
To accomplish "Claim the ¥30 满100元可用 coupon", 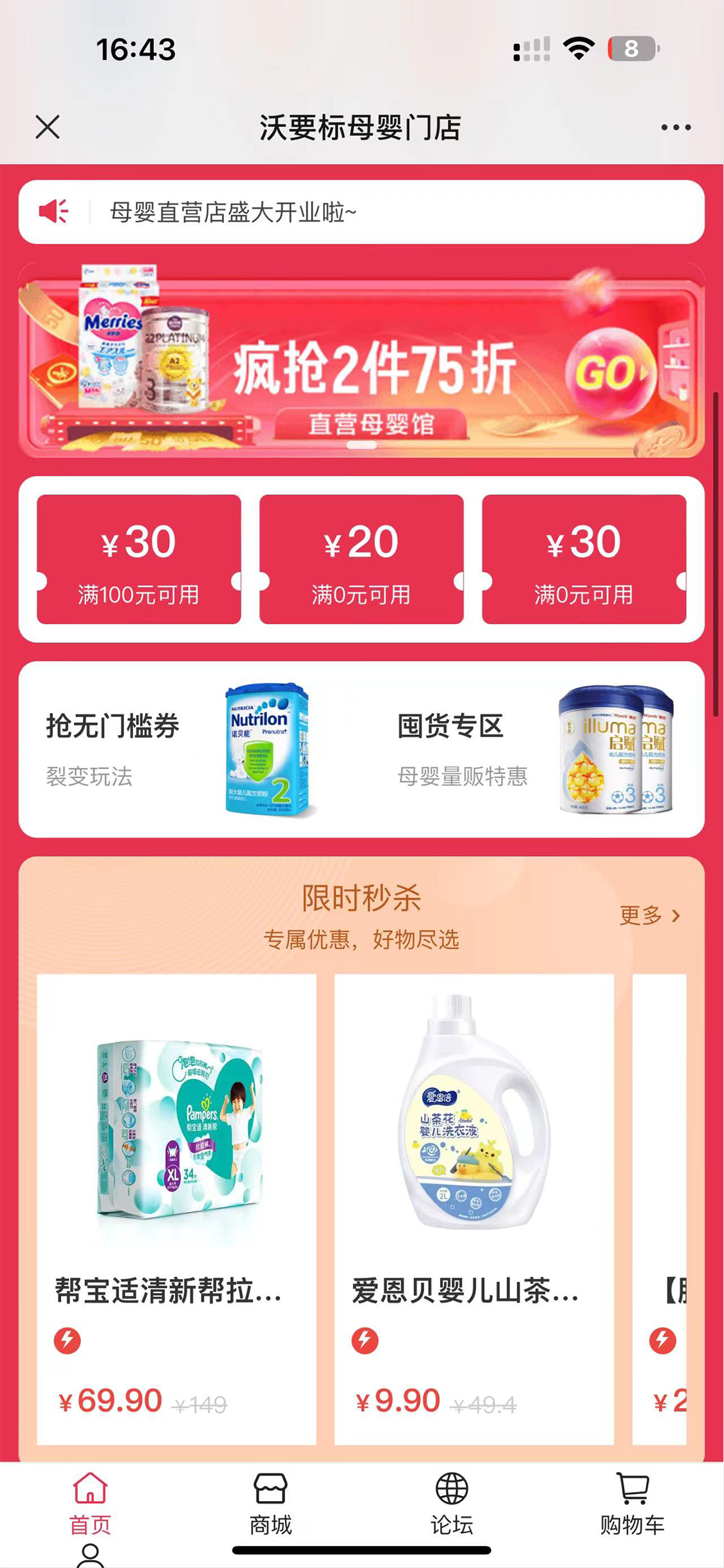I will [138, 559].
